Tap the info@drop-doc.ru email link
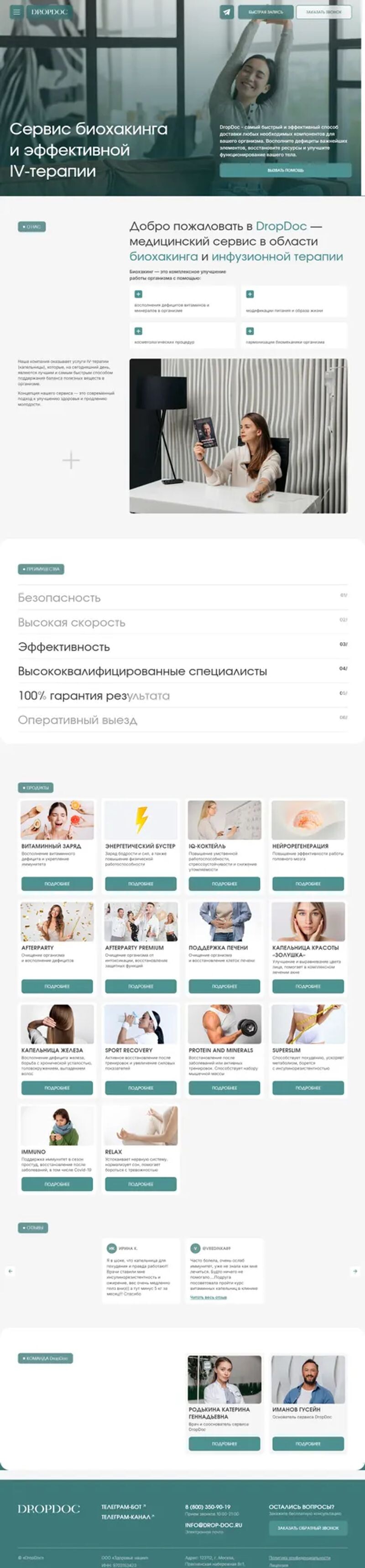Image resolution: width=365 pixels, height=1568 pixels. pyautogui.click(x=213, y=1525)
